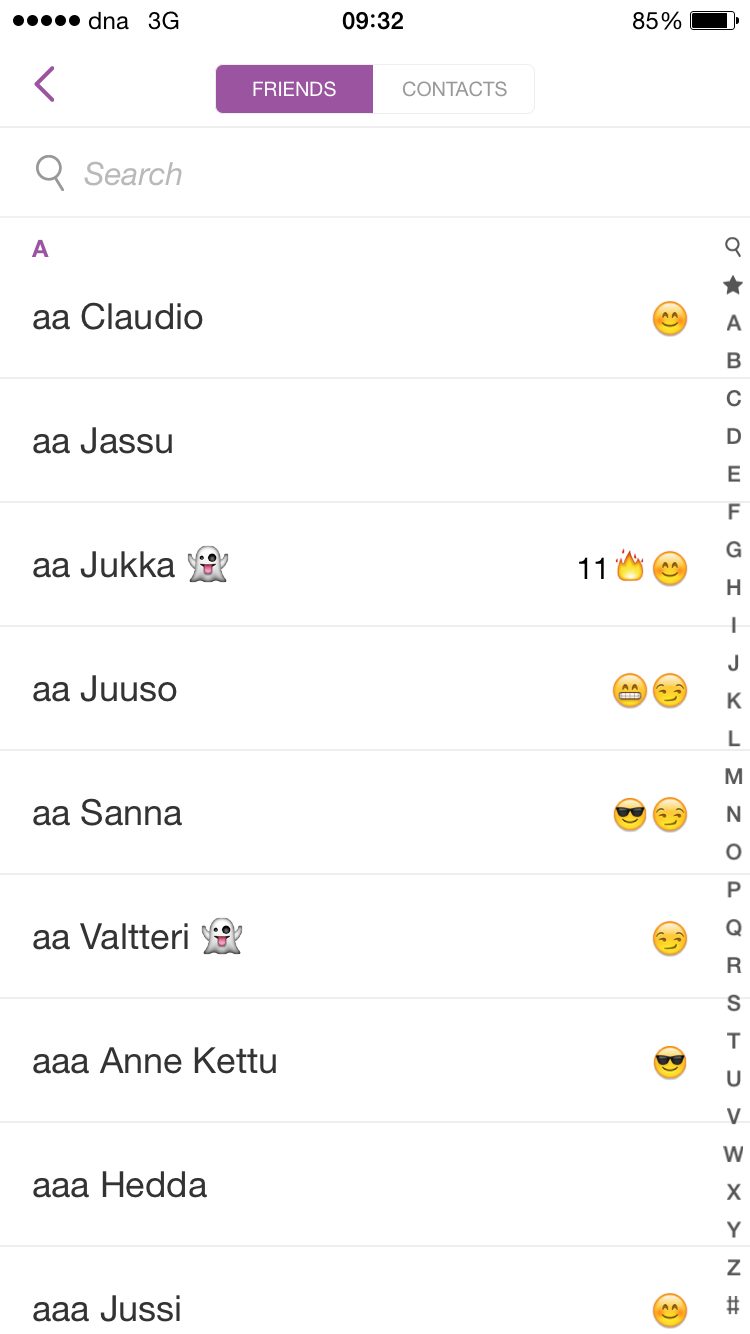Screen dimensions: 750x1334
Task: Jump to the # symbol in the index
Action: [x=732, y=1303]
